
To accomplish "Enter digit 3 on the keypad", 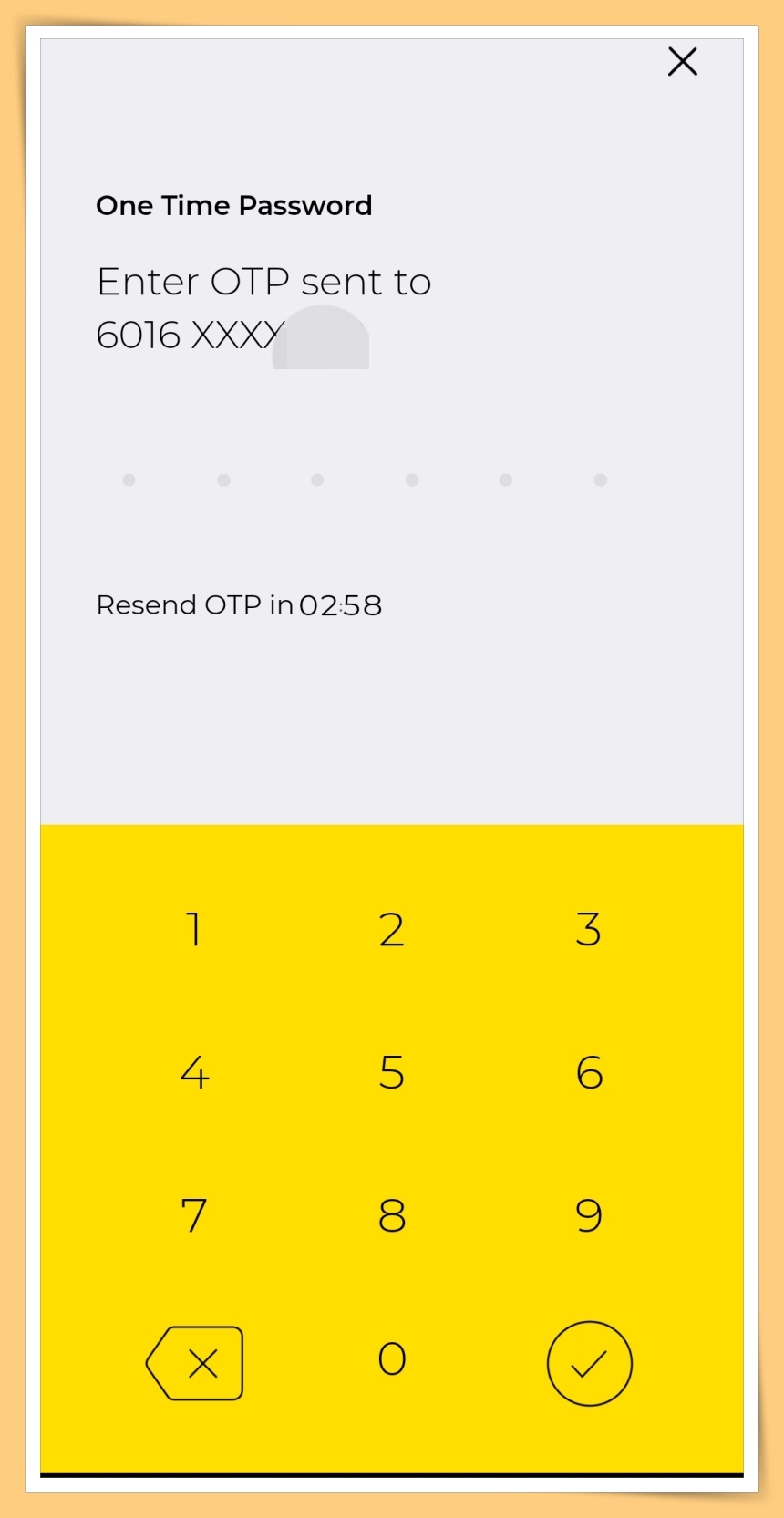I will tap(589, 930).
